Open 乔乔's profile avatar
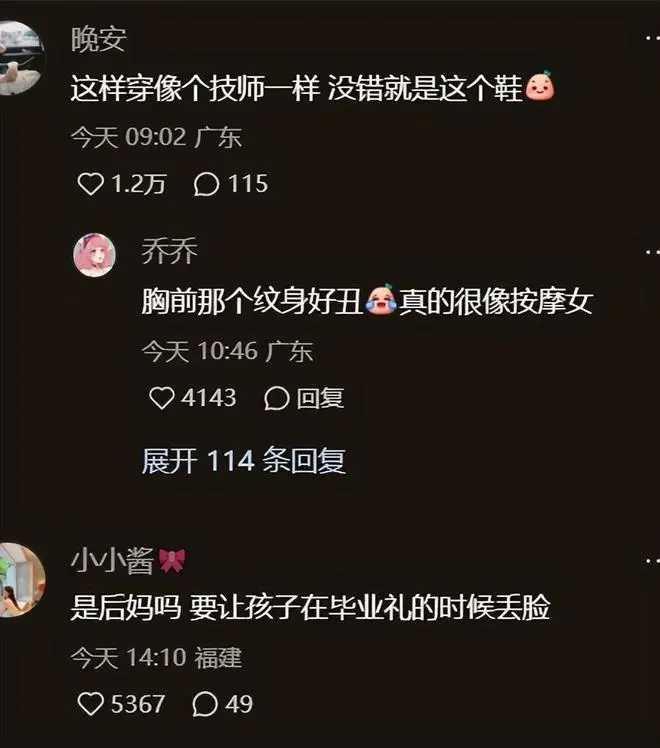The height and width of the screenshot is (748, 660). 94,256
